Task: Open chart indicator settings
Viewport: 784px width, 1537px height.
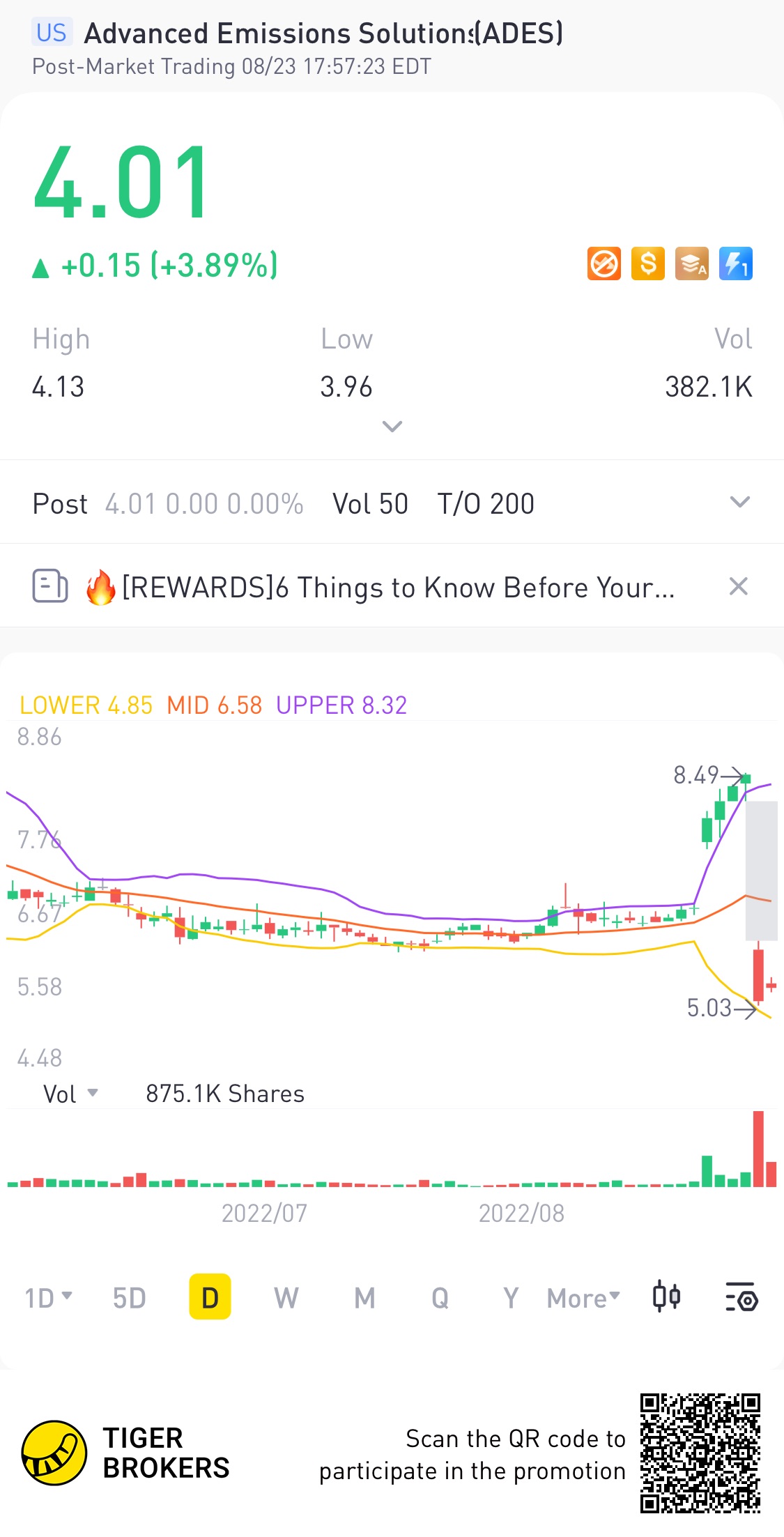Action: point(741,1297)
